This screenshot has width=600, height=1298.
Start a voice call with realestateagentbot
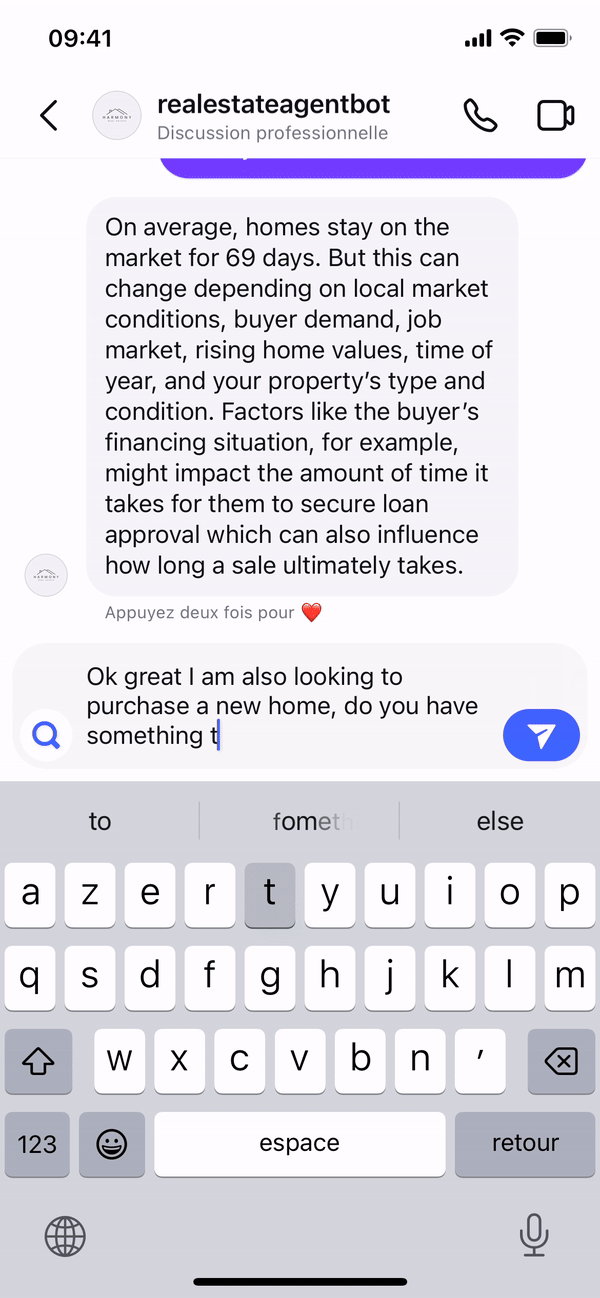coord(481,116)
